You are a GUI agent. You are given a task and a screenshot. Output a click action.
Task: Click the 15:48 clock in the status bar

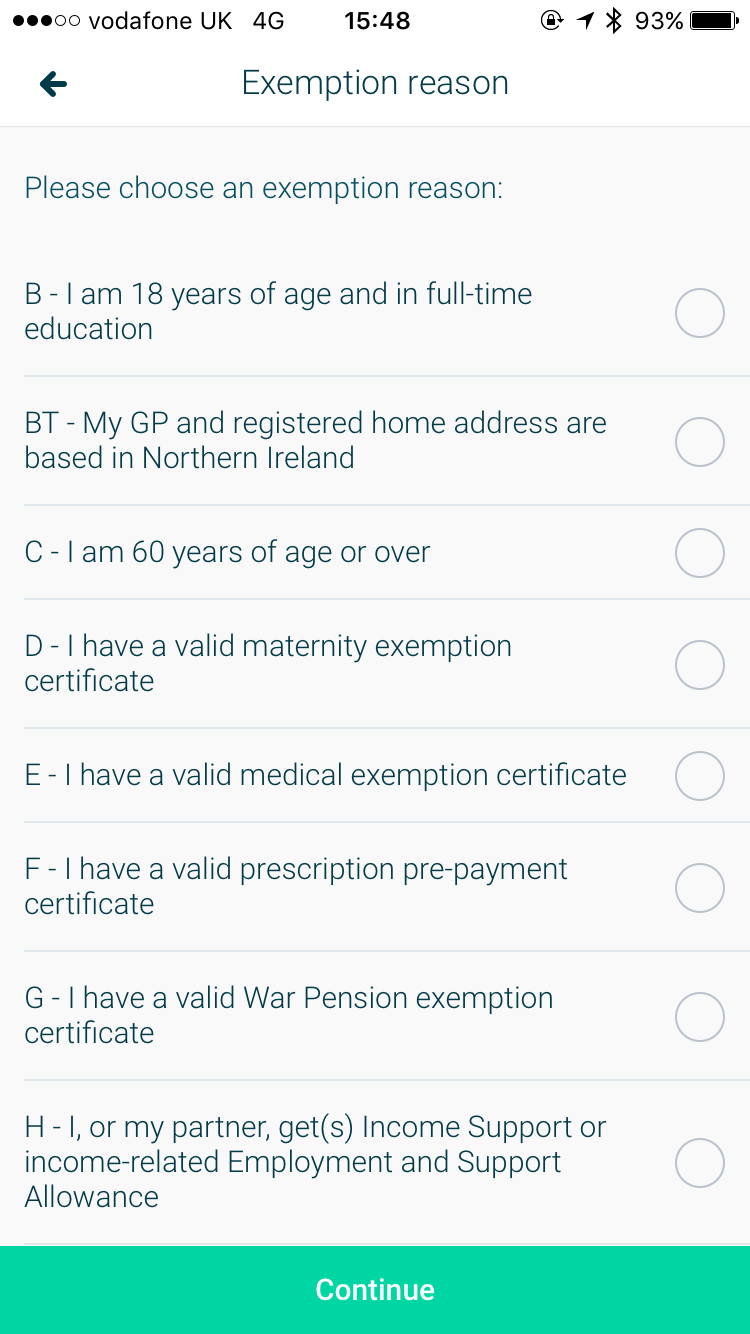coord(375,19)
